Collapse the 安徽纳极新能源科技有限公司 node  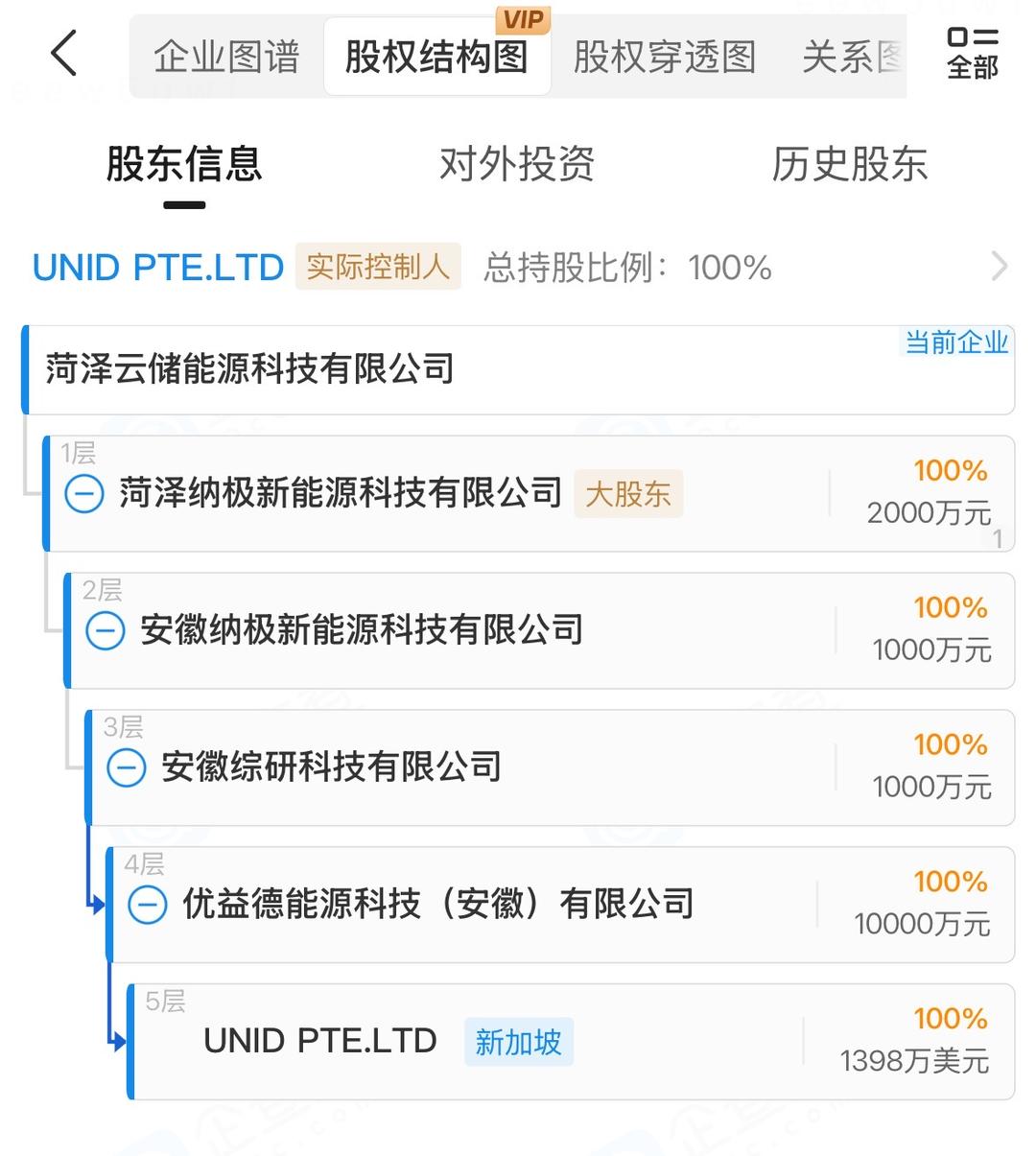pos(106,631)
